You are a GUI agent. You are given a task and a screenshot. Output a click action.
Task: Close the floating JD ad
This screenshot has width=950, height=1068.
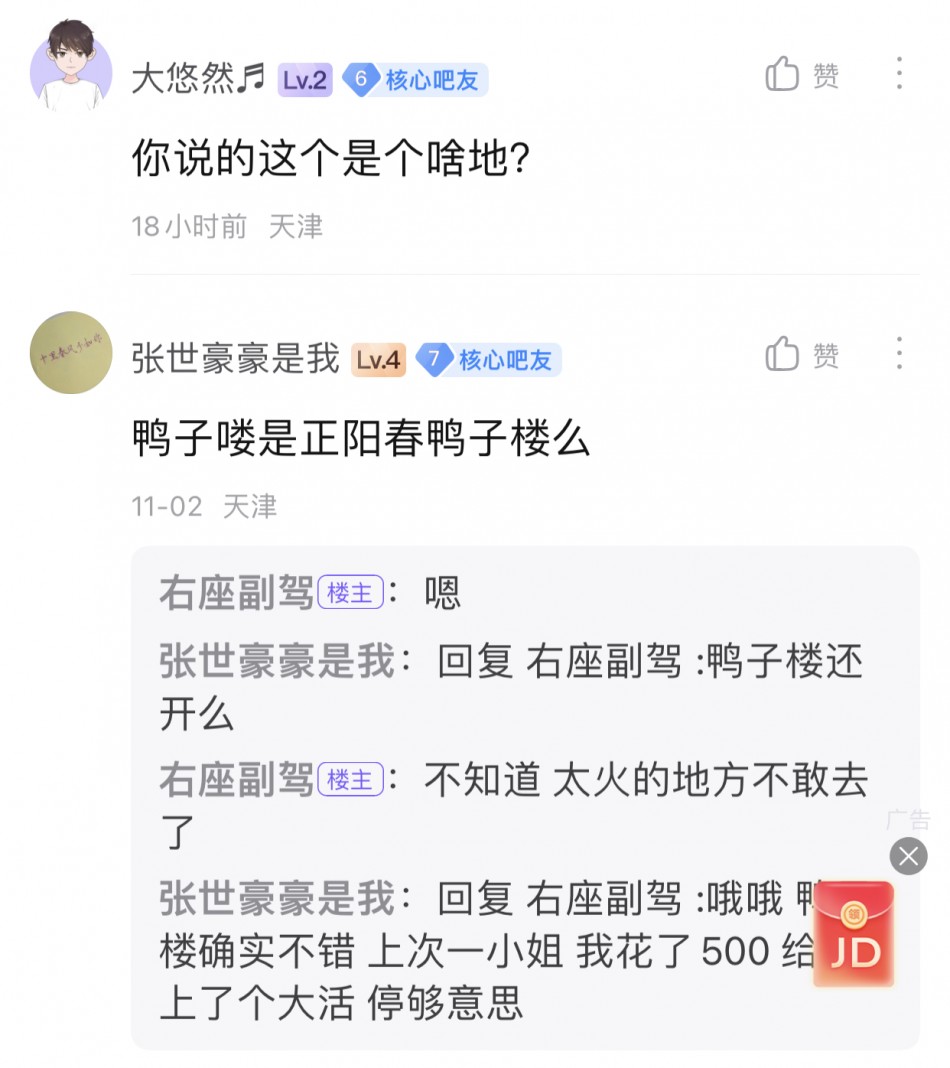click(x=908, y=856)
